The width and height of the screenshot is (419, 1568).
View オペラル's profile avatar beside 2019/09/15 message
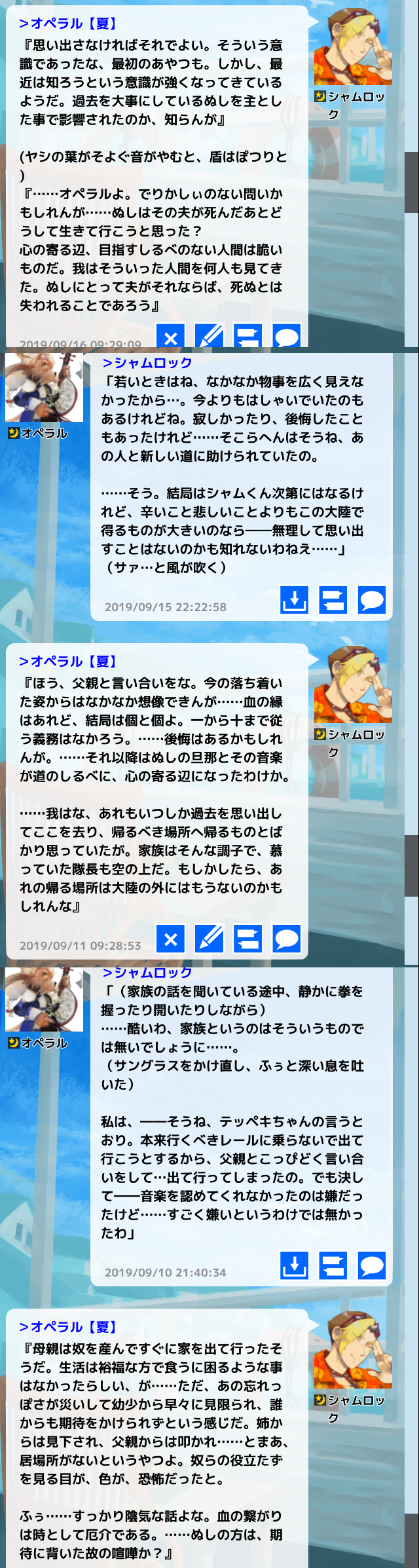coord(44,388)
